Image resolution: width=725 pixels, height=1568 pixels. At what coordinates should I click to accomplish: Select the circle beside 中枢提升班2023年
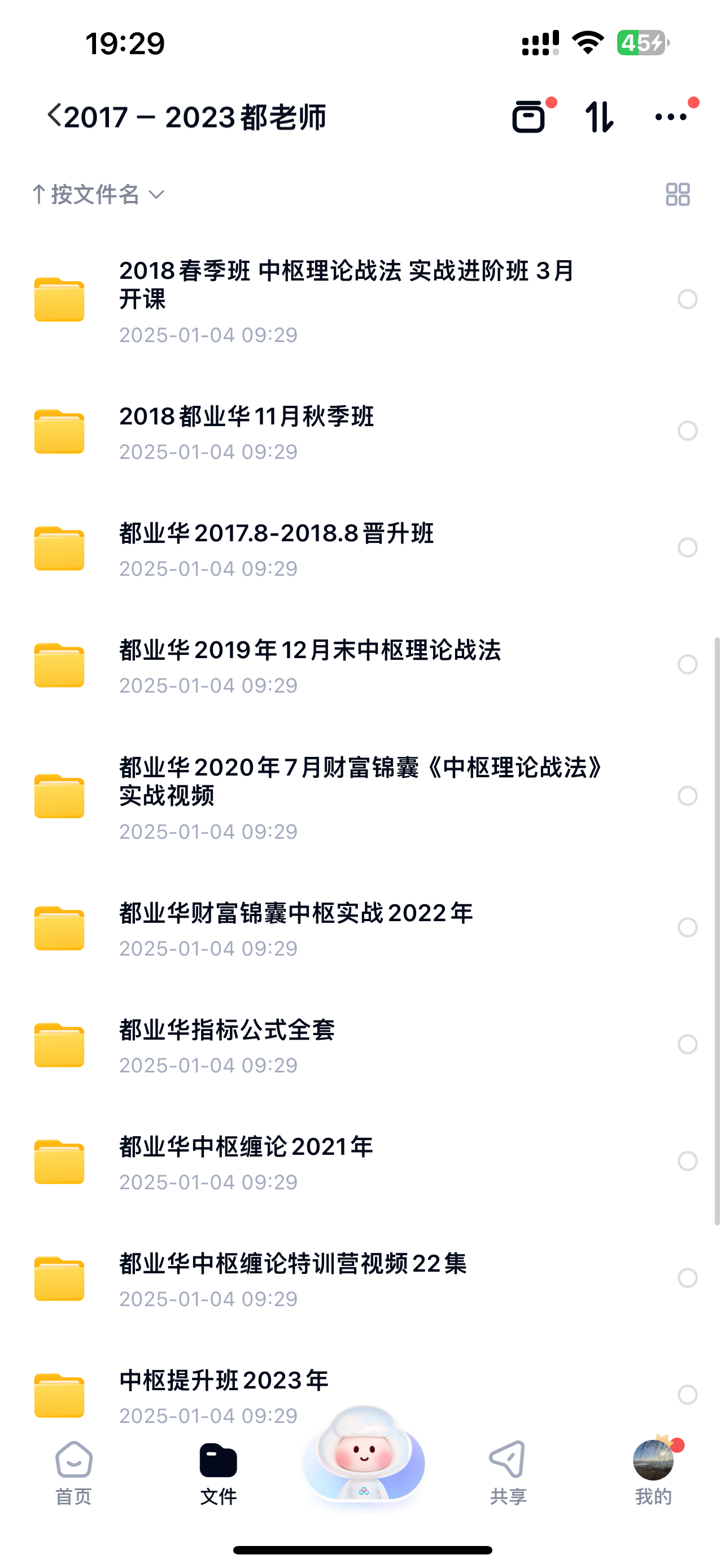click(x=688, y=1394)
